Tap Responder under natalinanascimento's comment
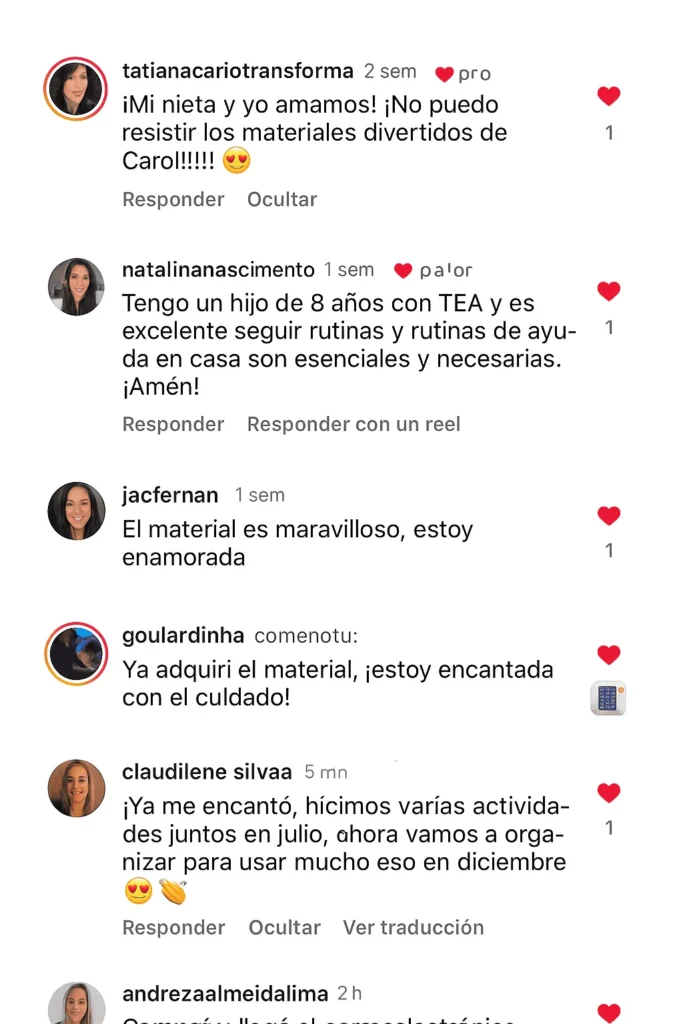Screen dimensions: 683x1024 click(173, 424)
